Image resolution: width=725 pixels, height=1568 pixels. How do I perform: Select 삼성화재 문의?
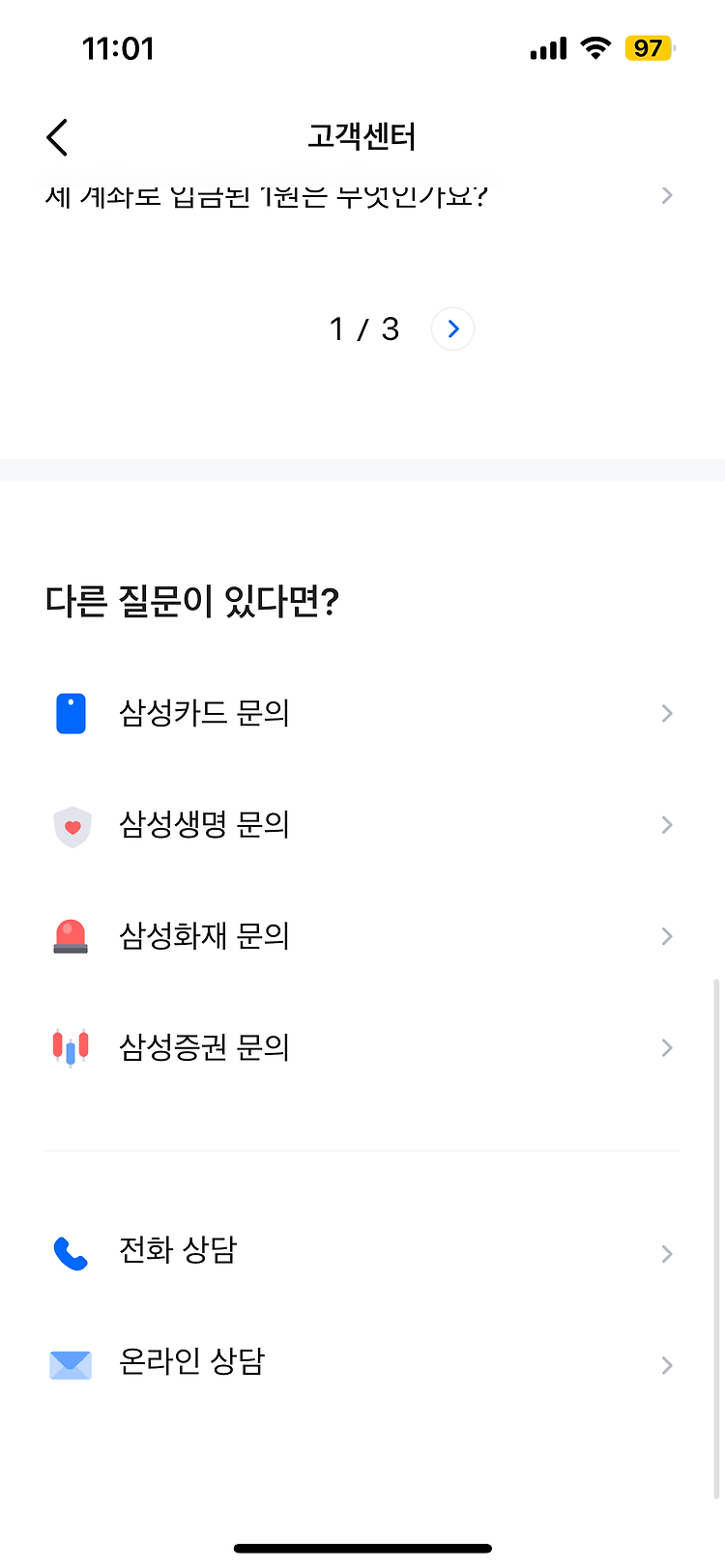click(362, 936)
